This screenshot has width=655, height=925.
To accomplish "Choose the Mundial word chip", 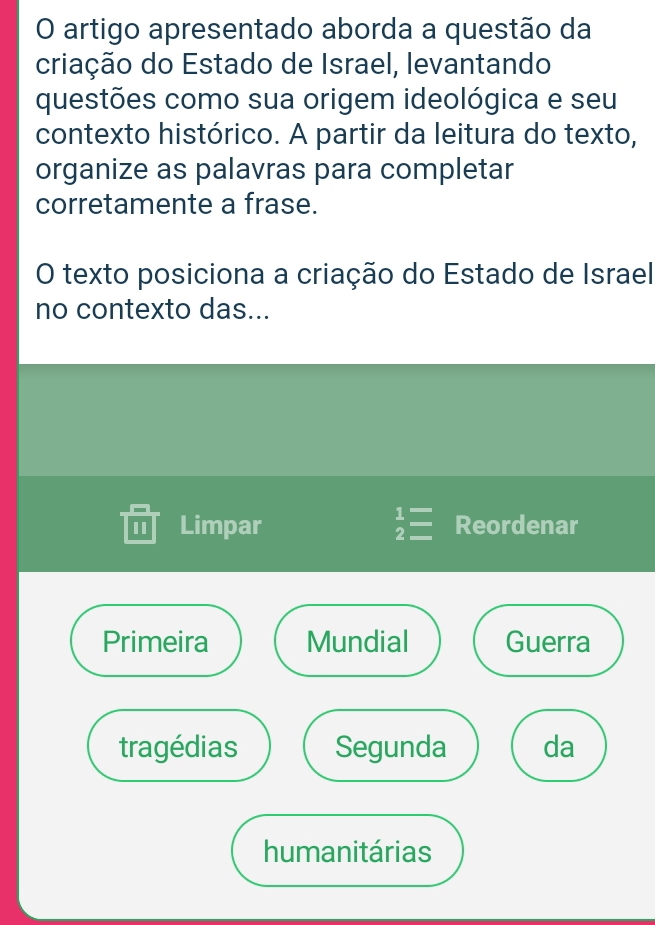I will (358, 641).
